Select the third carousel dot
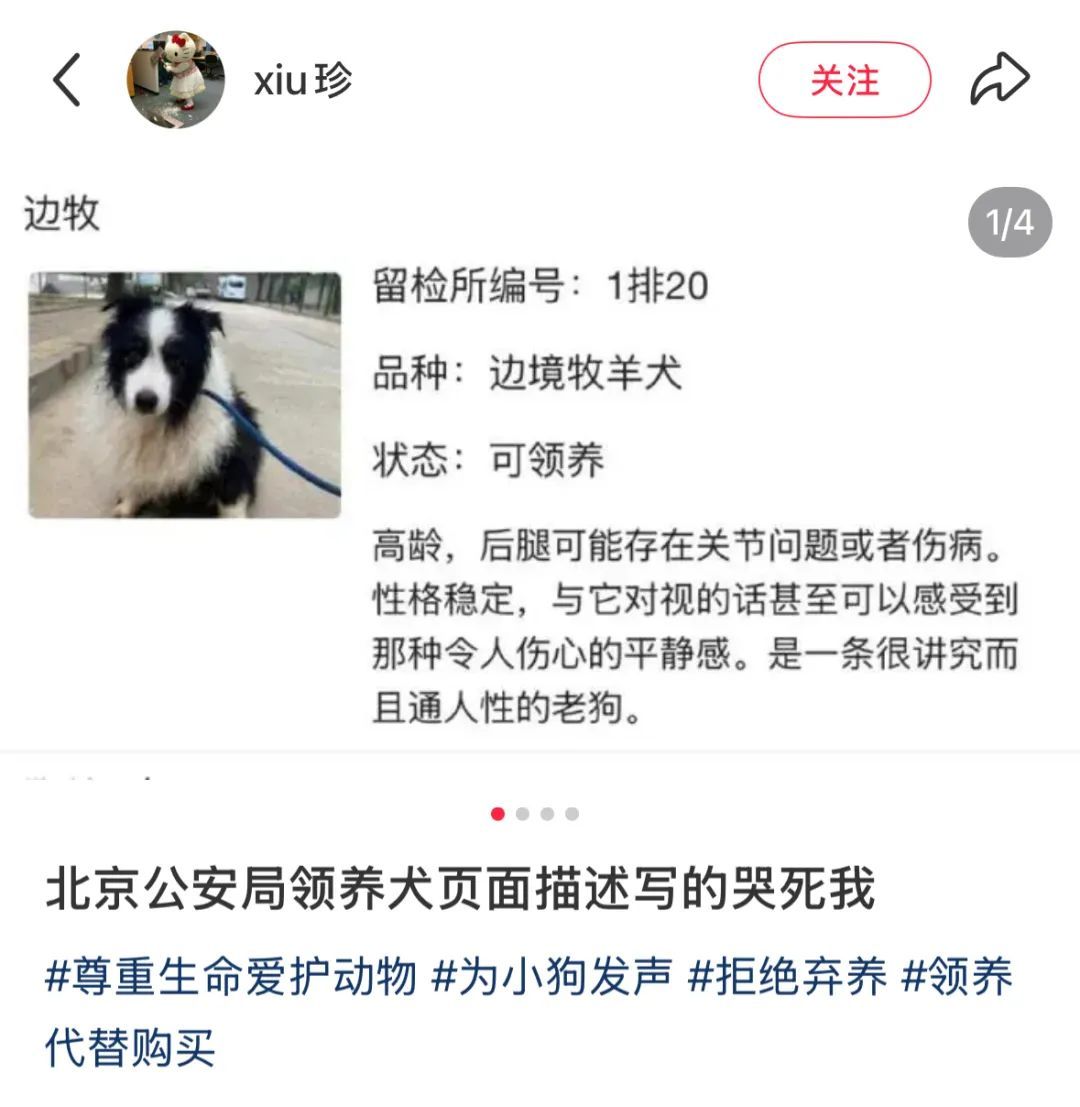Viewport: 1080px width, 1107px height. tap(549, 815)
